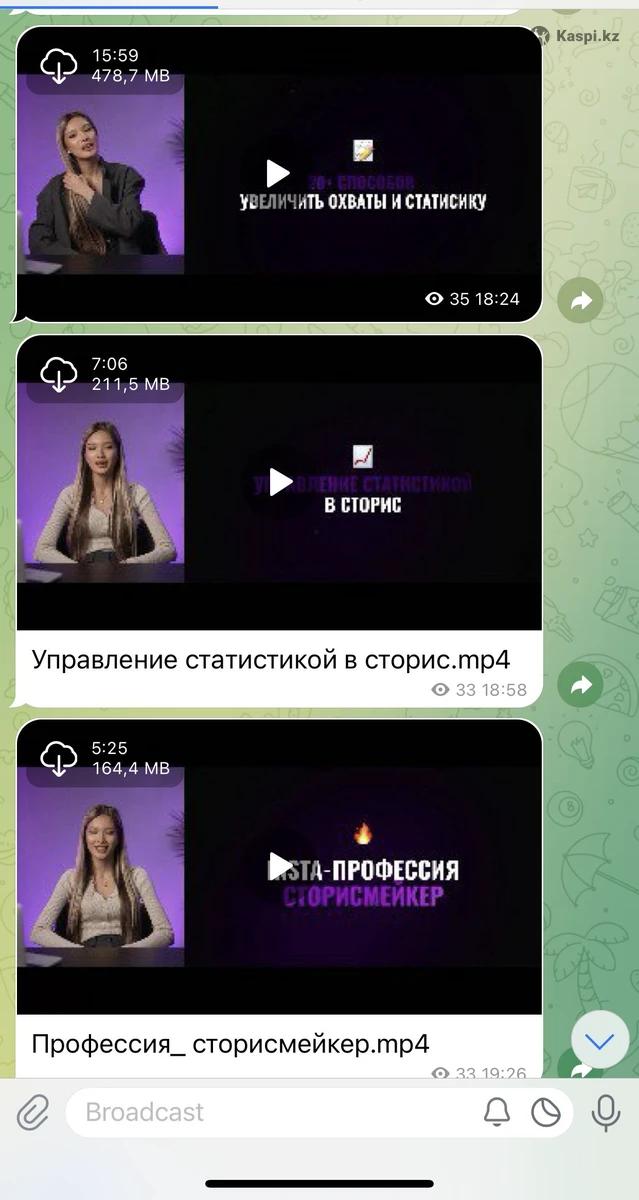Viewport: 639px width, 1200px height.
Task: Focus the Broadcast message field
Action: 270,1112
